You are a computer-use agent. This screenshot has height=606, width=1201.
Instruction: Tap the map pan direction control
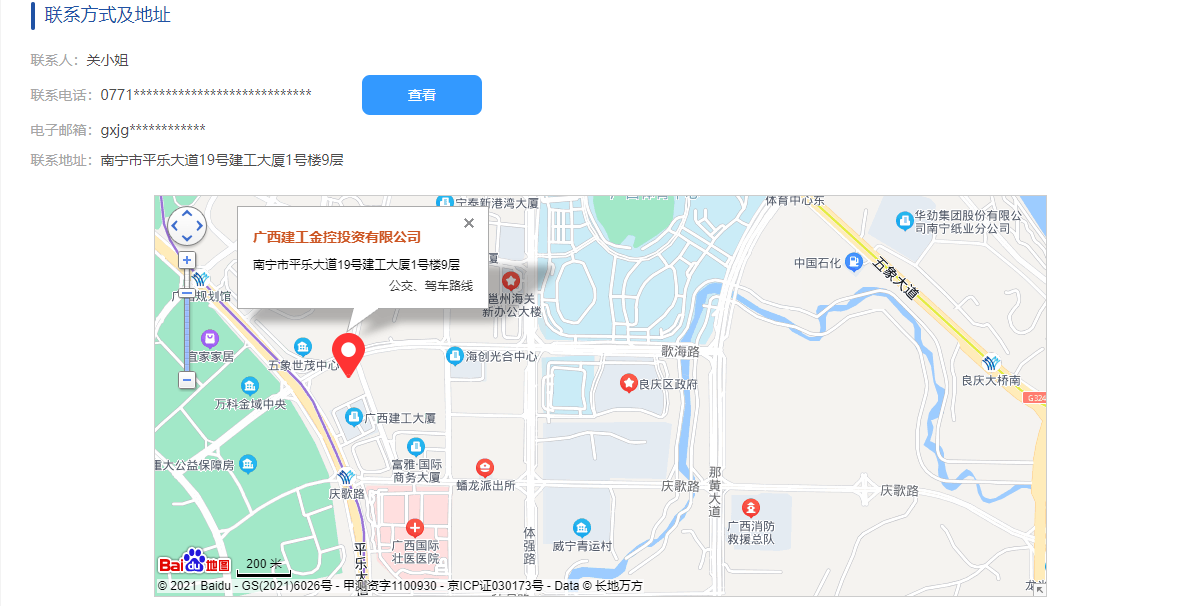(187, 226)
